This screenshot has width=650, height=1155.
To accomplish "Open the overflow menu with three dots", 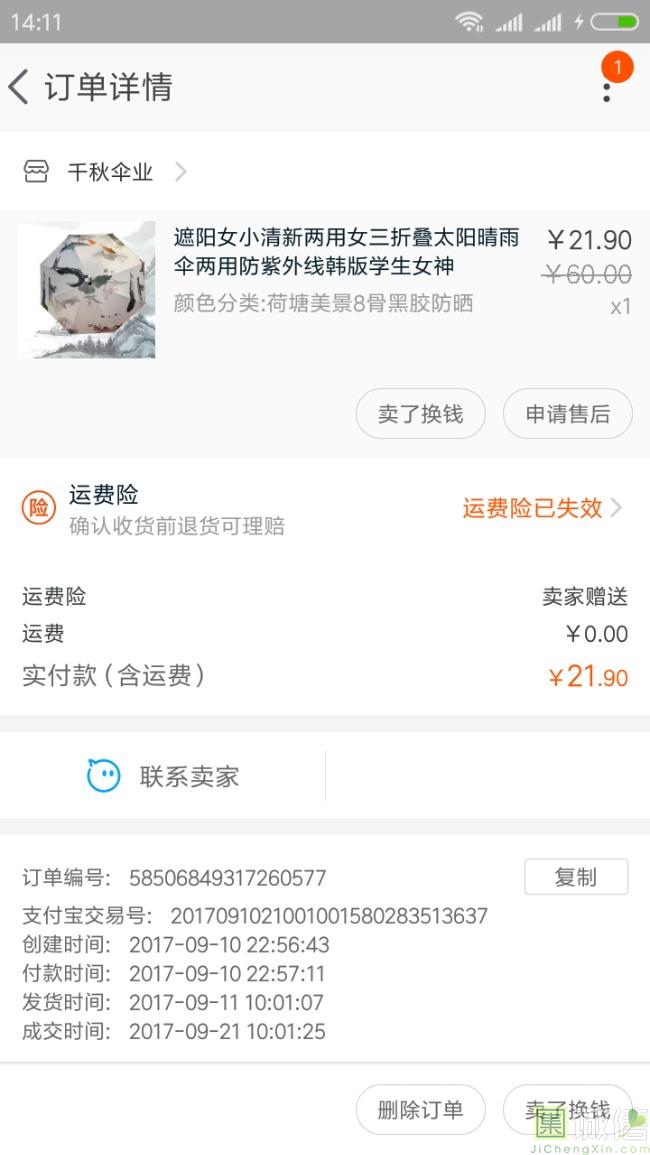I will point(606,89).
